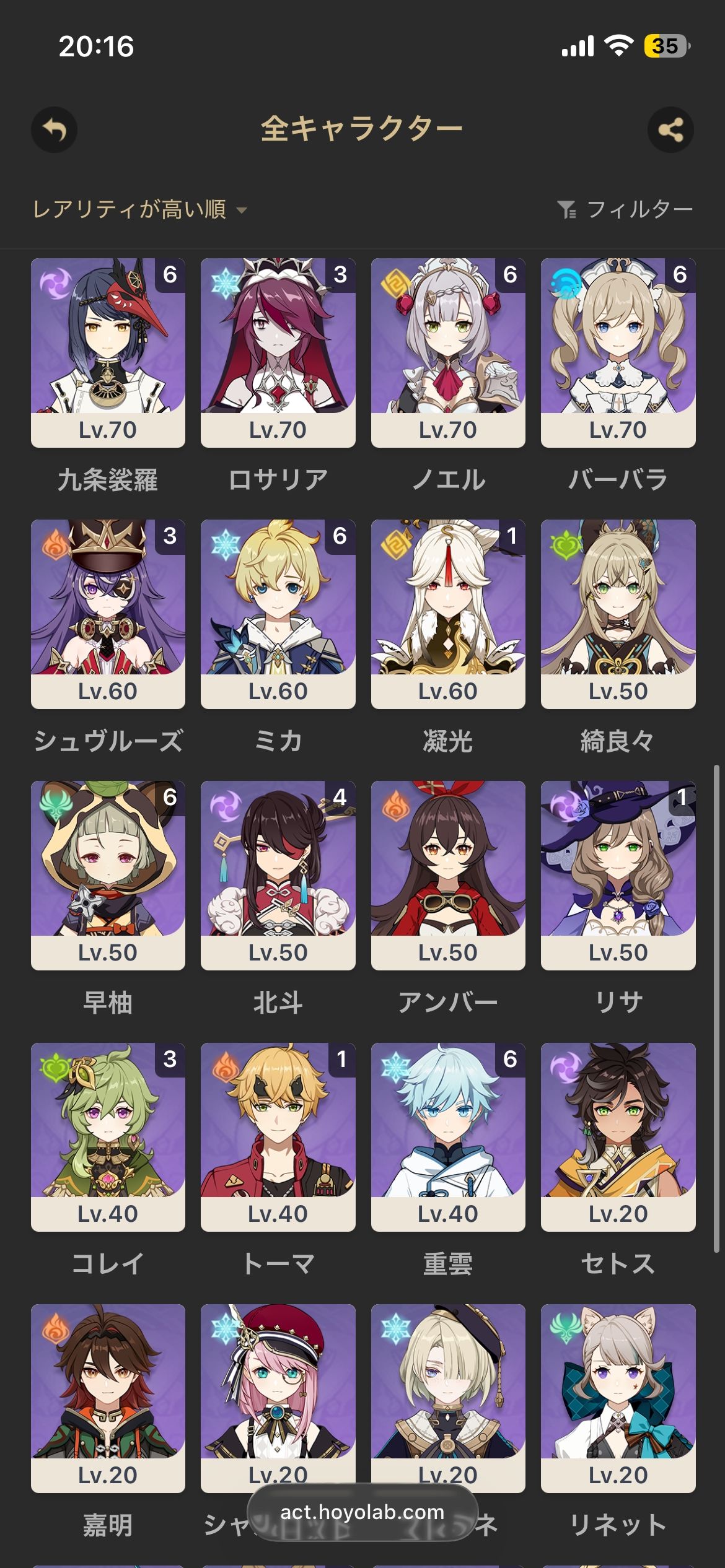
Task: Select the シュヴルーズ character card
Action: tap(108, 614)
